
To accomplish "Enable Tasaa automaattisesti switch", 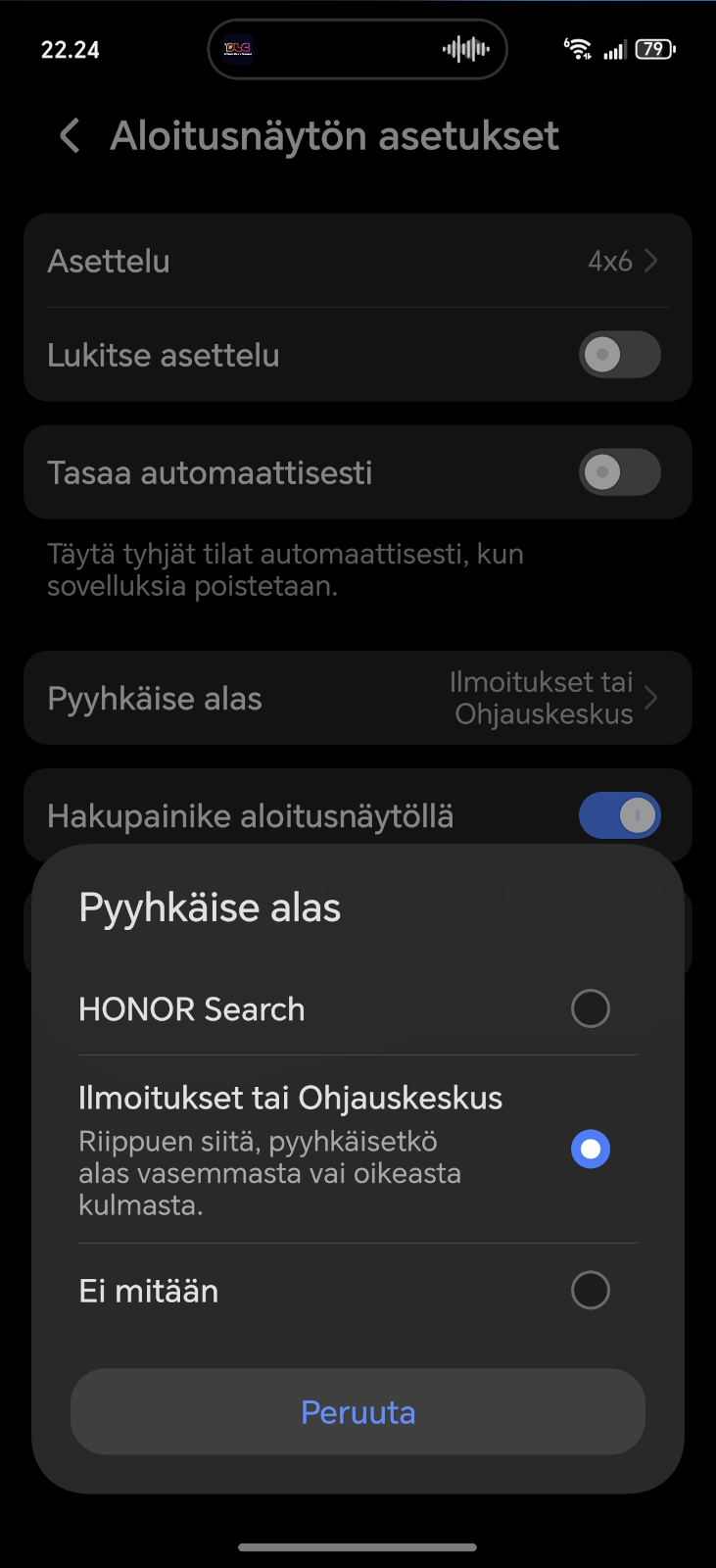I will pos(619,472).
